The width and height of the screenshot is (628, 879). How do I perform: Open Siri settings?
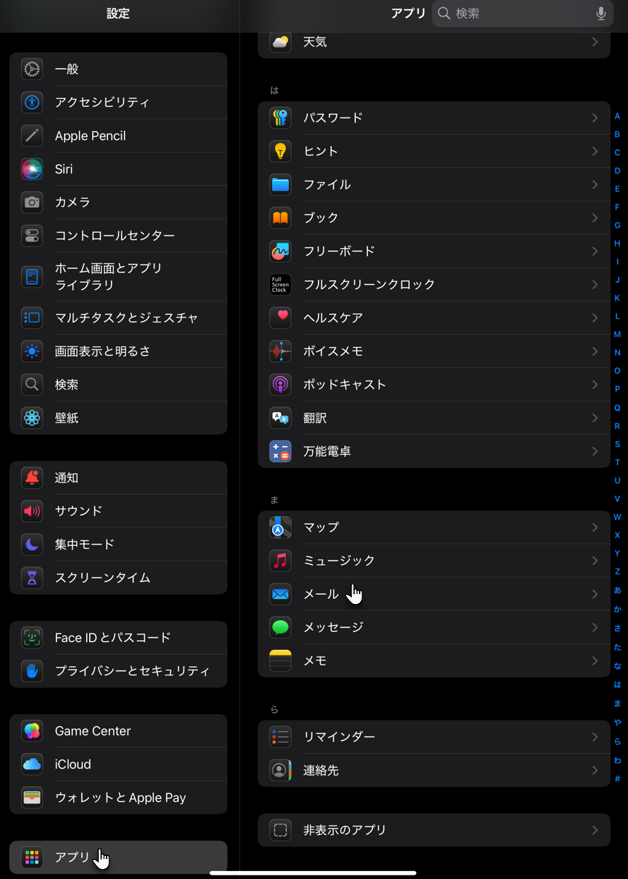[x=118, y=169]
